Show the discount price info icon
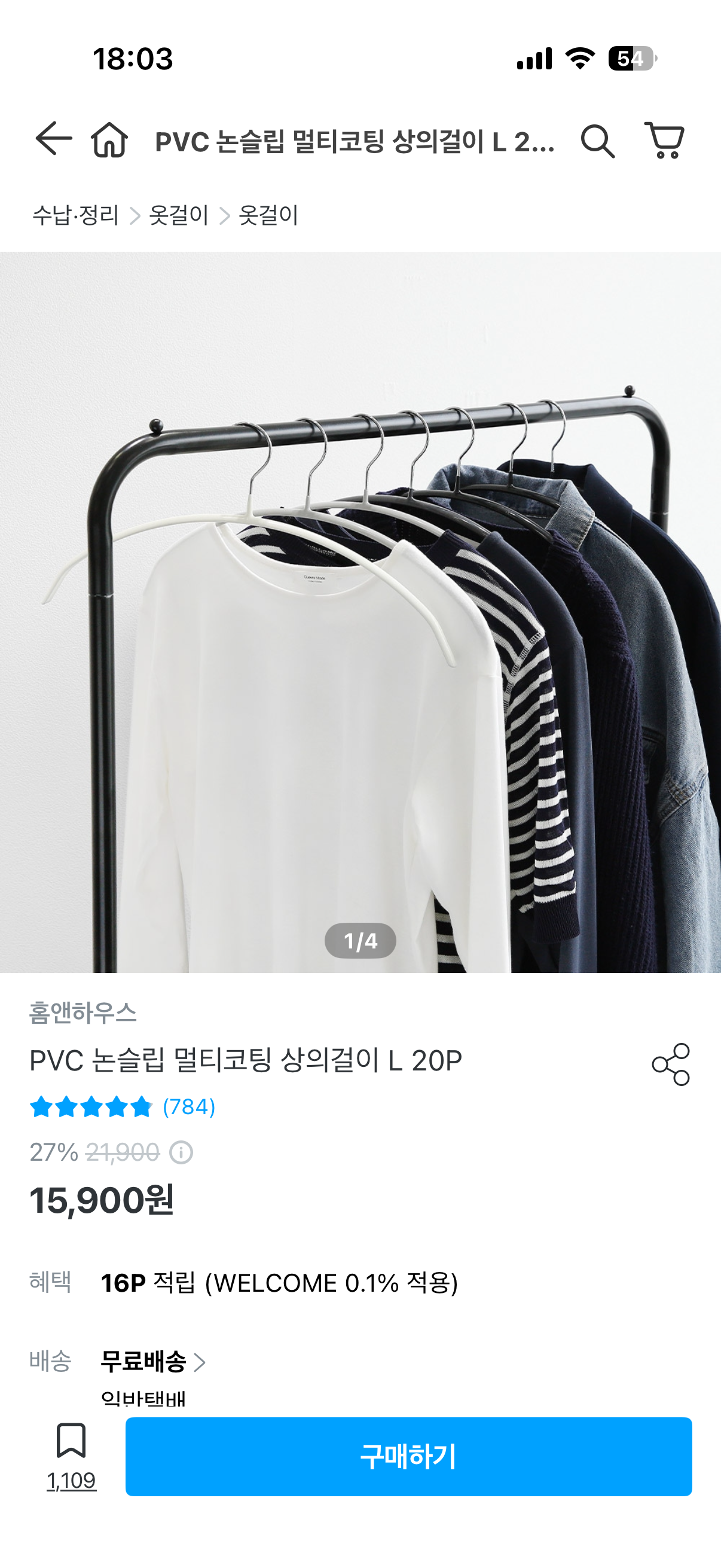 tap(181, 1152)
